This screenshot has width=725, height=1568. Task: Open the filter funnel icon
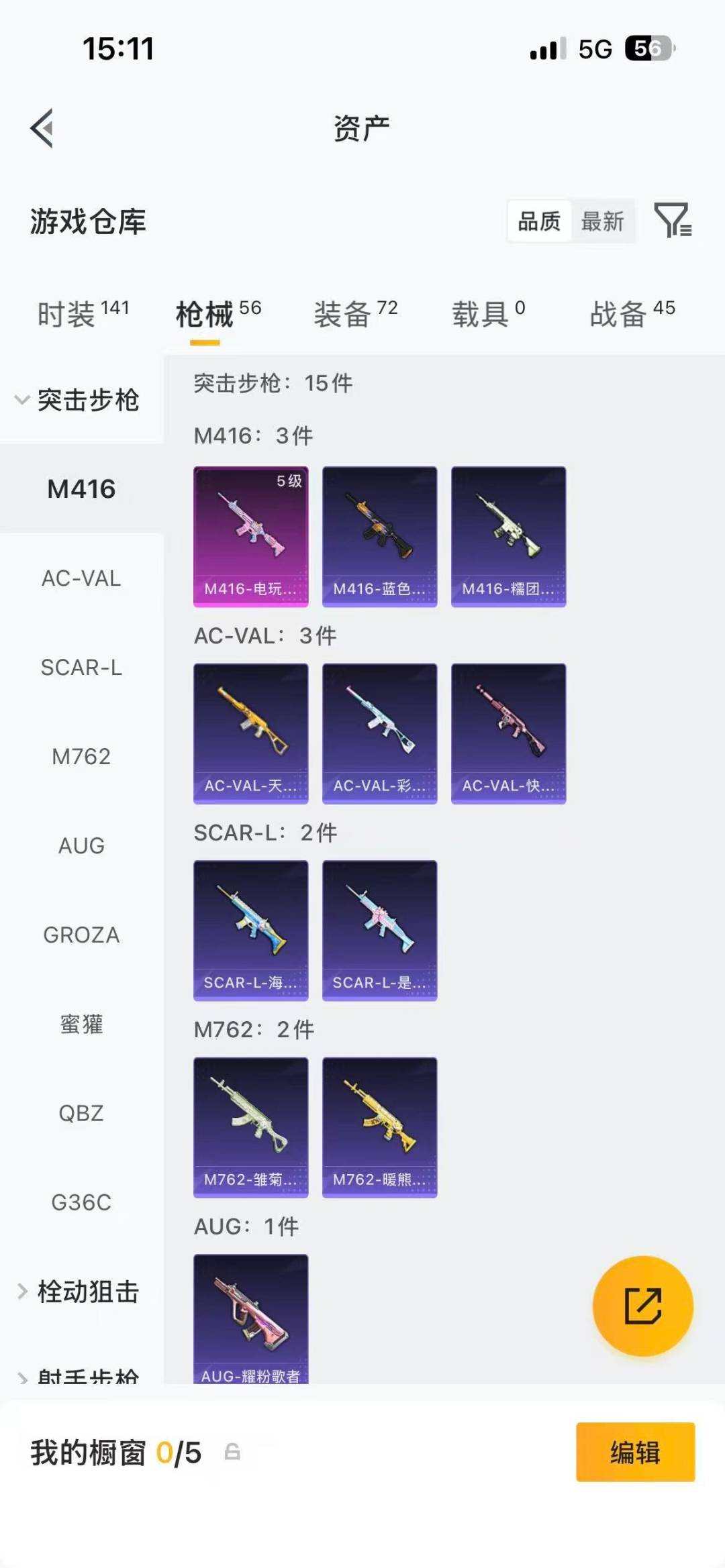(x=673, y=220)
